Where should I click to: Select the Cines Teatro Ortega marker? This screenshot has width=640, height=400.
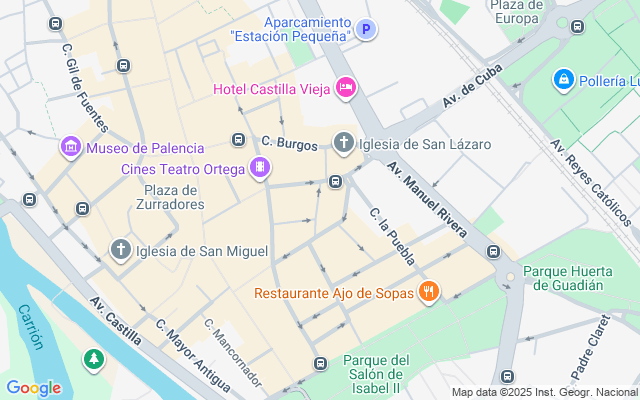260,168
